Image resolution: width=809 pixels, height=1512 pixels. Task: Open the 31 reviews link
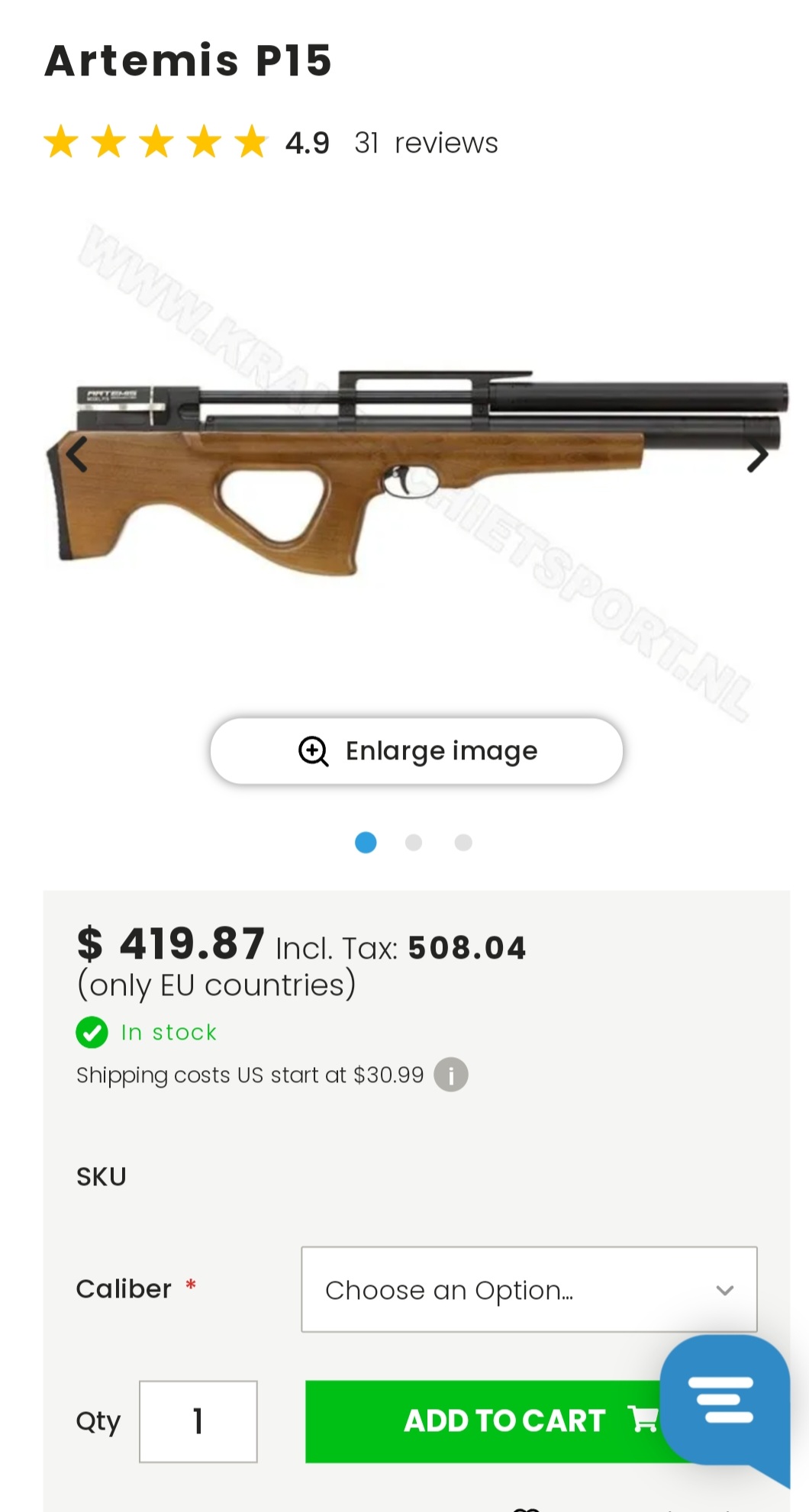(x=426, y=143)
